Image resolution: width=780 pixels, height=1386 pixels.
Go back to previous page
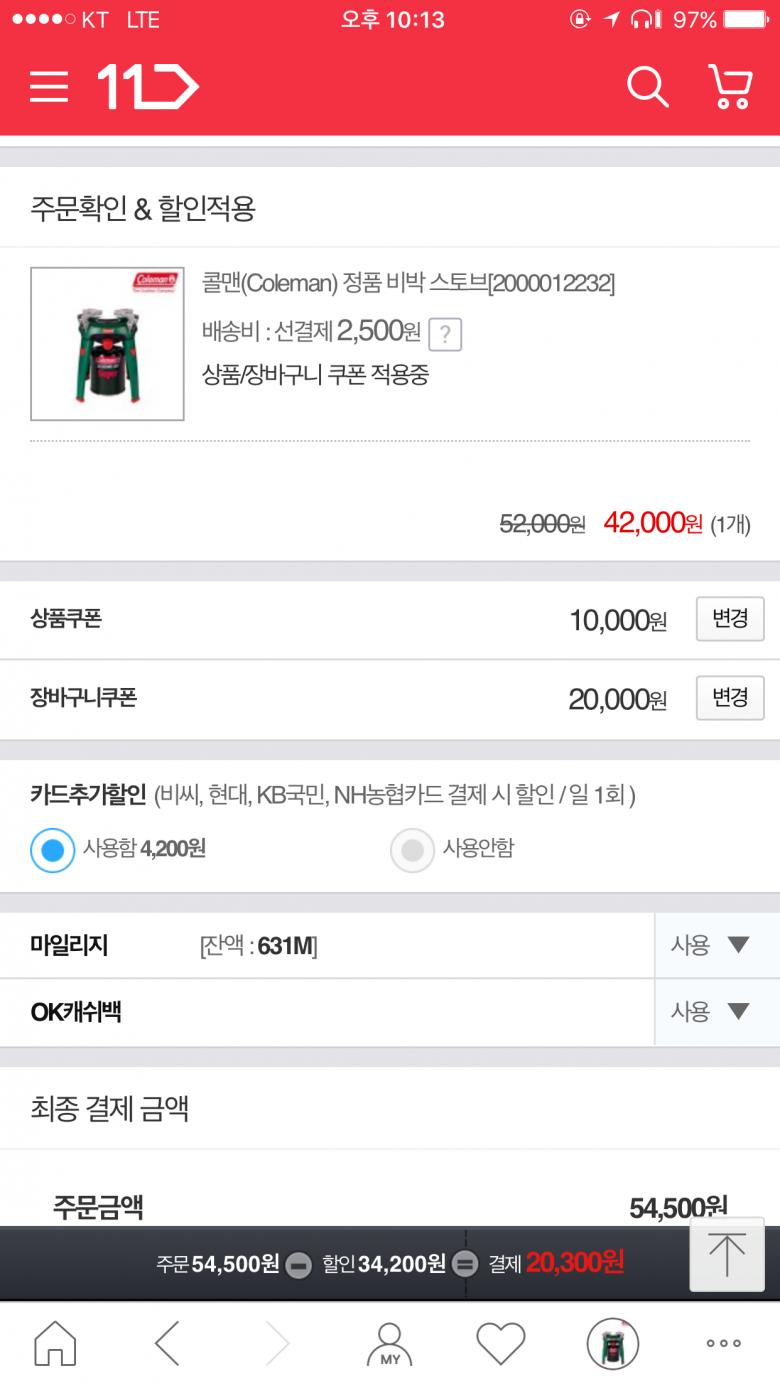tap(167, 1344)
